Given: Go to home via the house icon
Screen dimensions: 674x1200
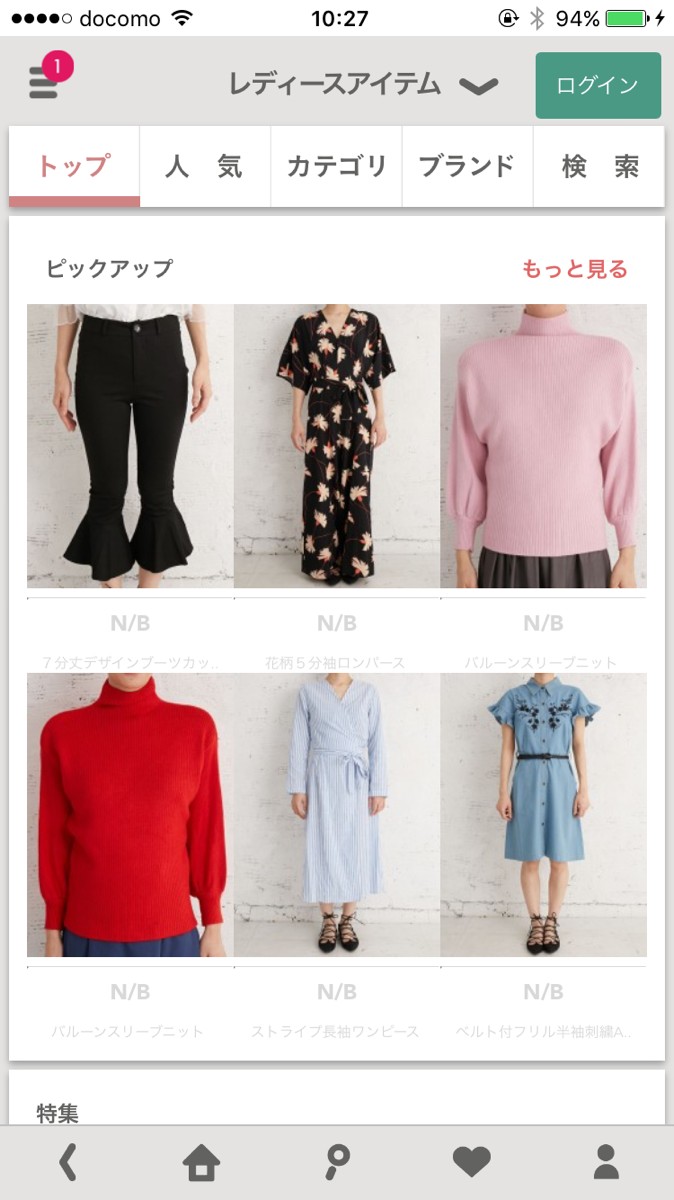Looking at the screenshot, I should (x=201, y=1162).
